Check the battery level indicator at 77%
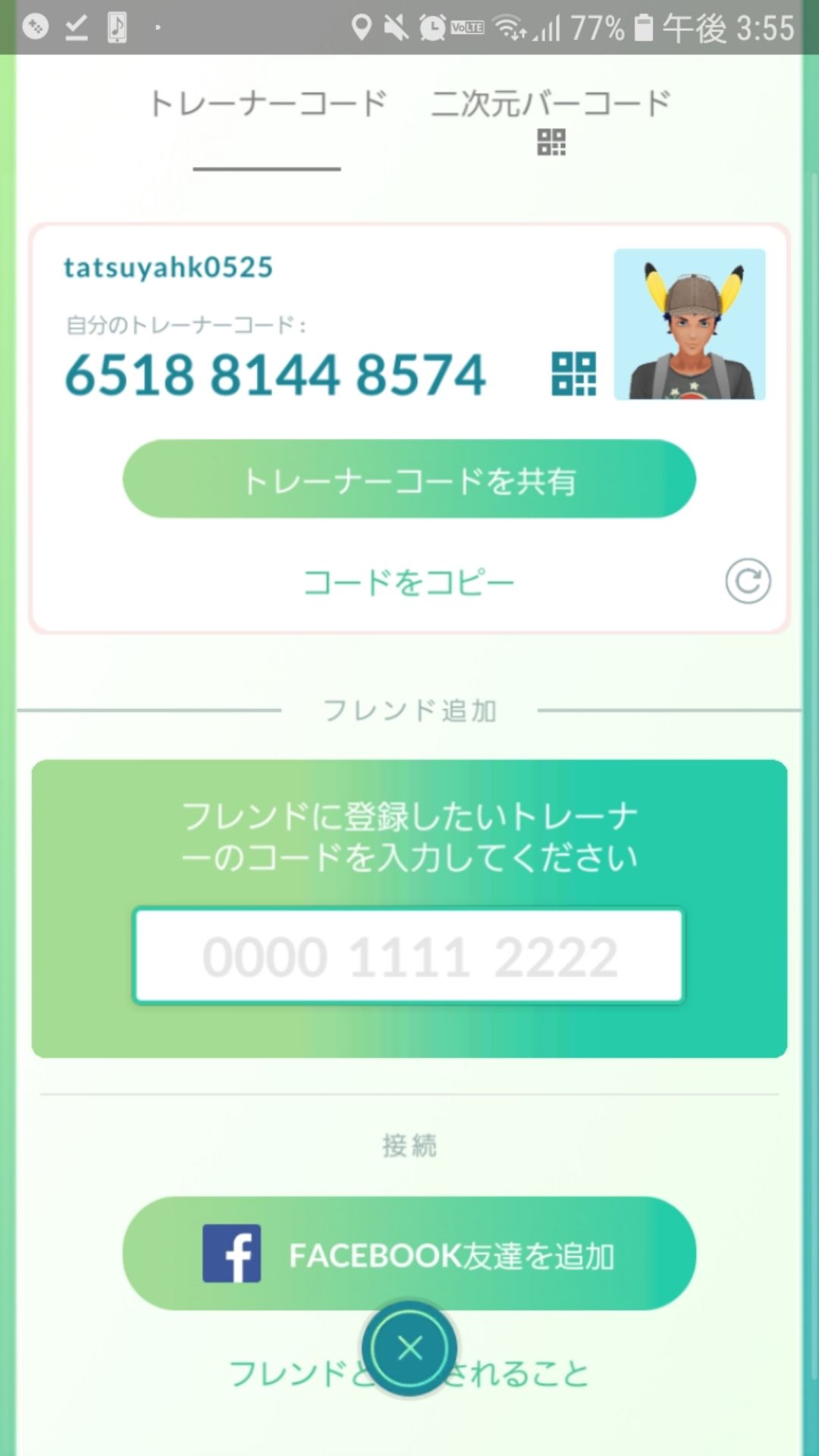Image resolution: width=819 pixels, height=1456 pixels. pos(598,28)
